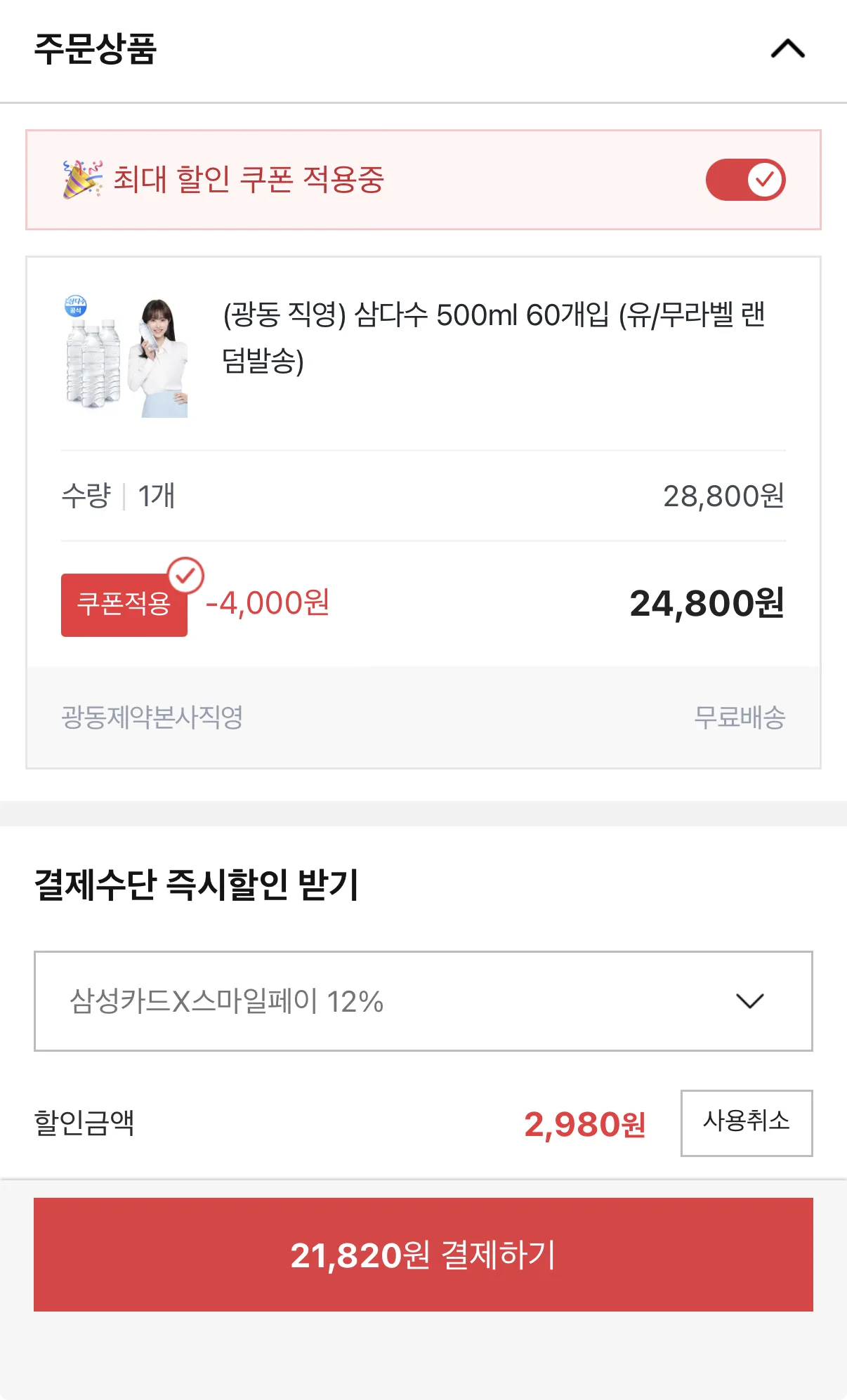This screenshot has width=847, height=1400.
Task: Collapse the 주문상품 section
Action: point(787,49)
